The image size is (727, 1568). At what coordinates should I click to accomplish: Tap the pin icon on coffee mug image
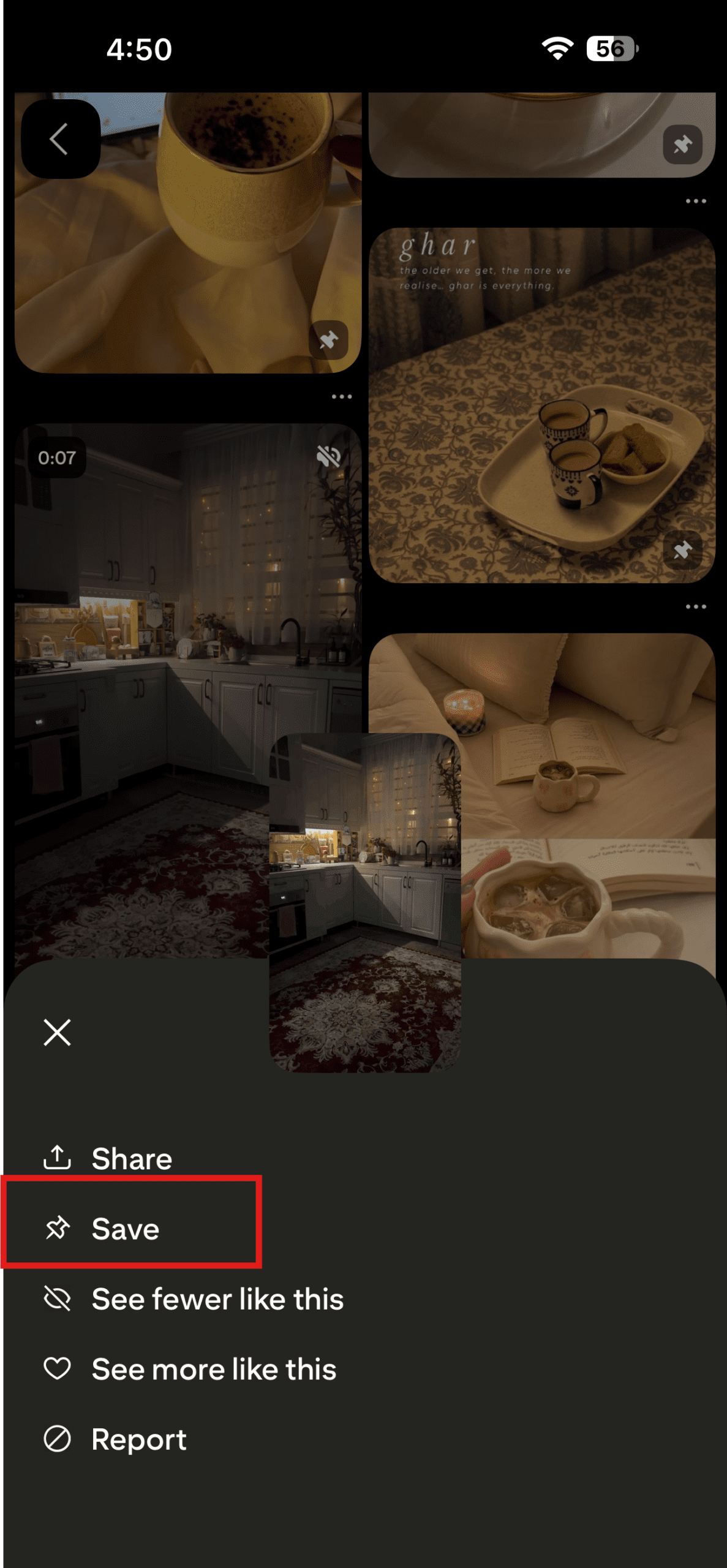(329, 340)
